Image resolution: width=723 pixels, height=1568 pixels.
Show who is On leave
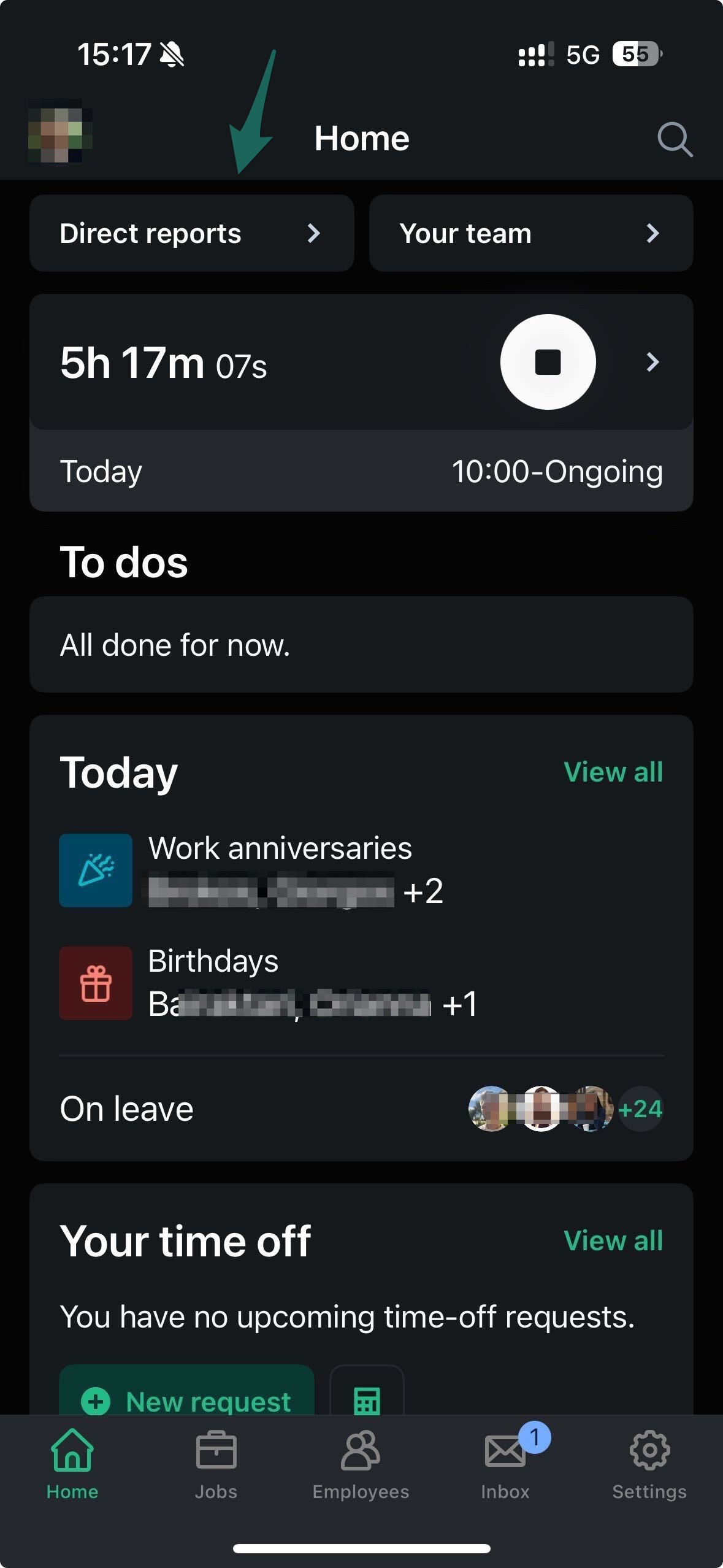361,1109
